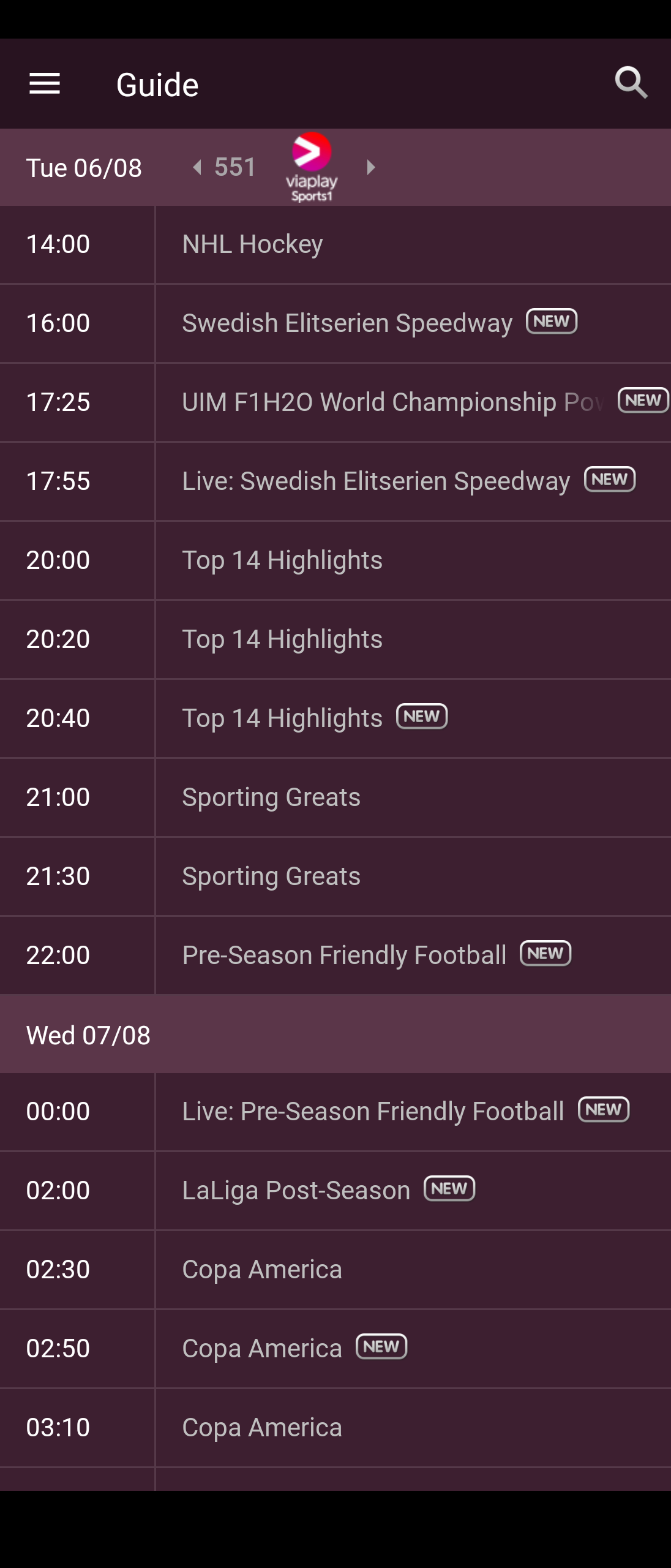Open the Tue 06/08 date selector
The width and height of the screenshot is (671, 1568).
pos(84,168)
